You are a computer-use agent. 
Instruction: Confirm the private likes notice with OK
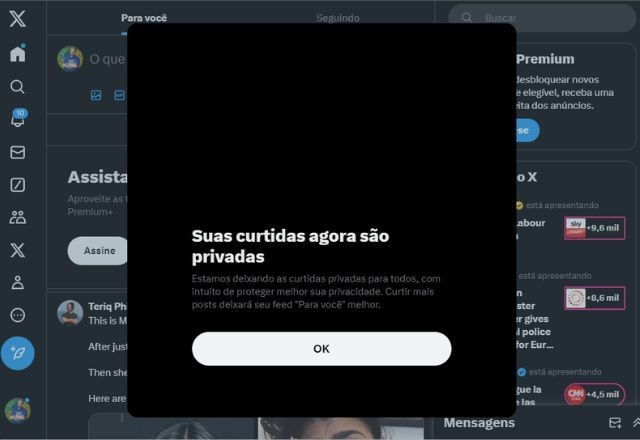321,348
